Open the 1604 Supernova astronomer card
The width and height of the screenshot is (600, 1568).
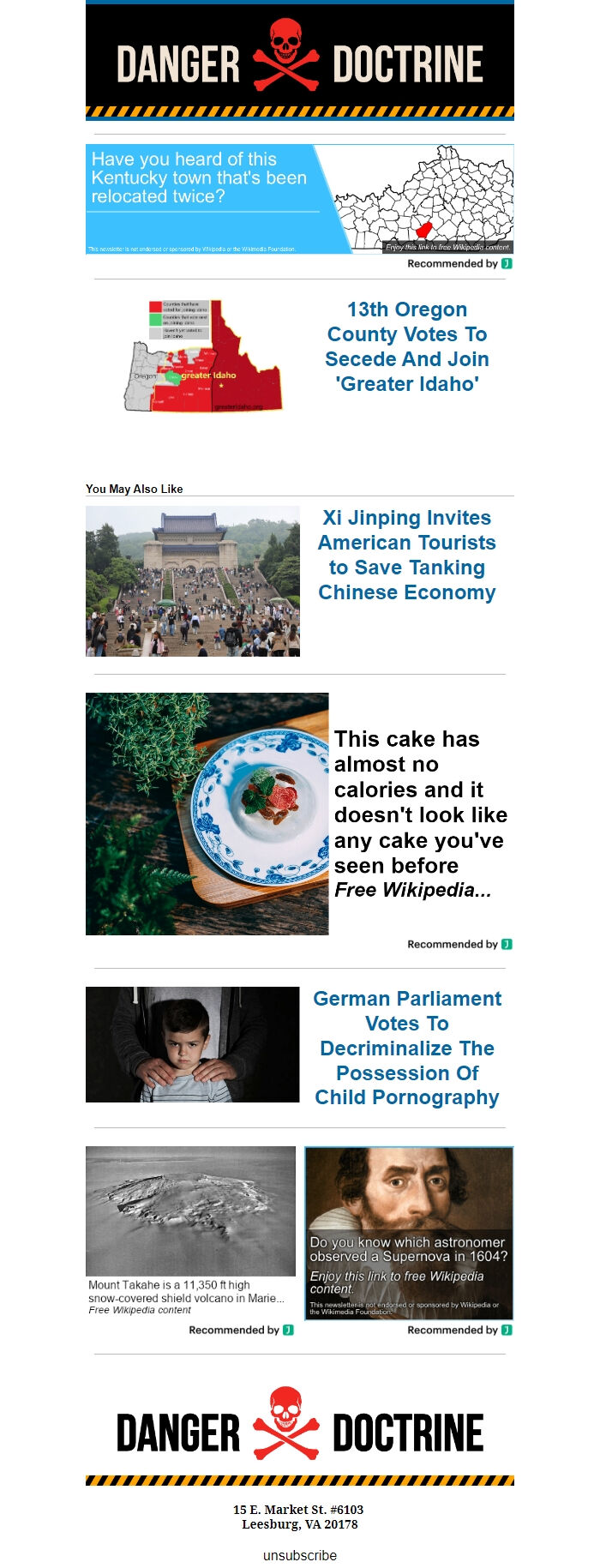(x=409, y=1233)
